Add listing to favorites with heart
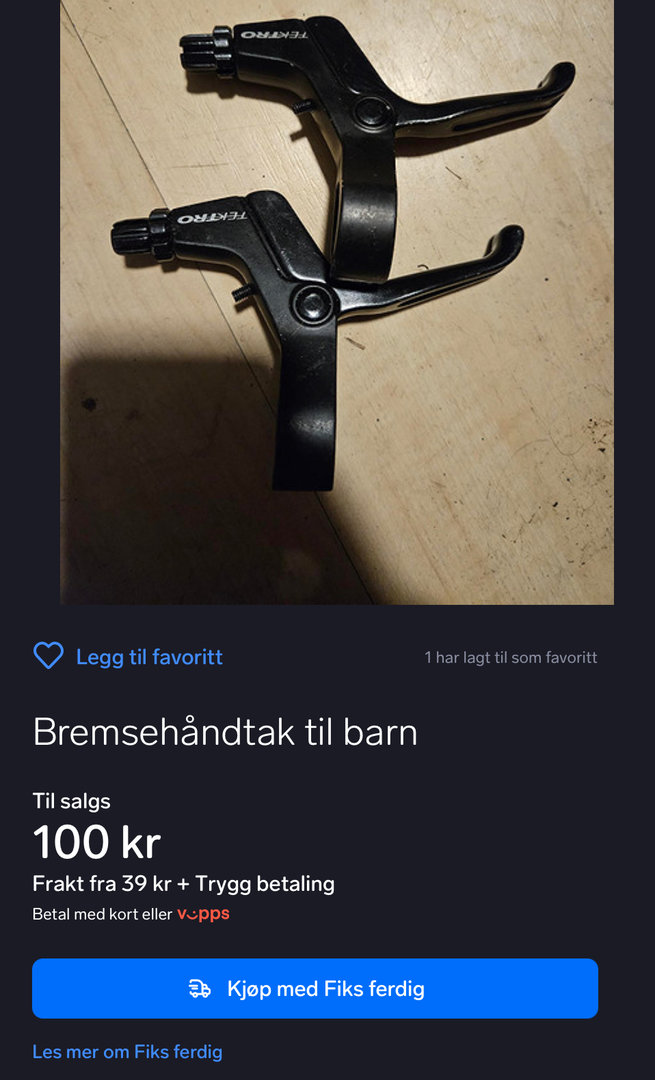The width and height of the screenshot is (655, 1080). click(x=48, y=657)
